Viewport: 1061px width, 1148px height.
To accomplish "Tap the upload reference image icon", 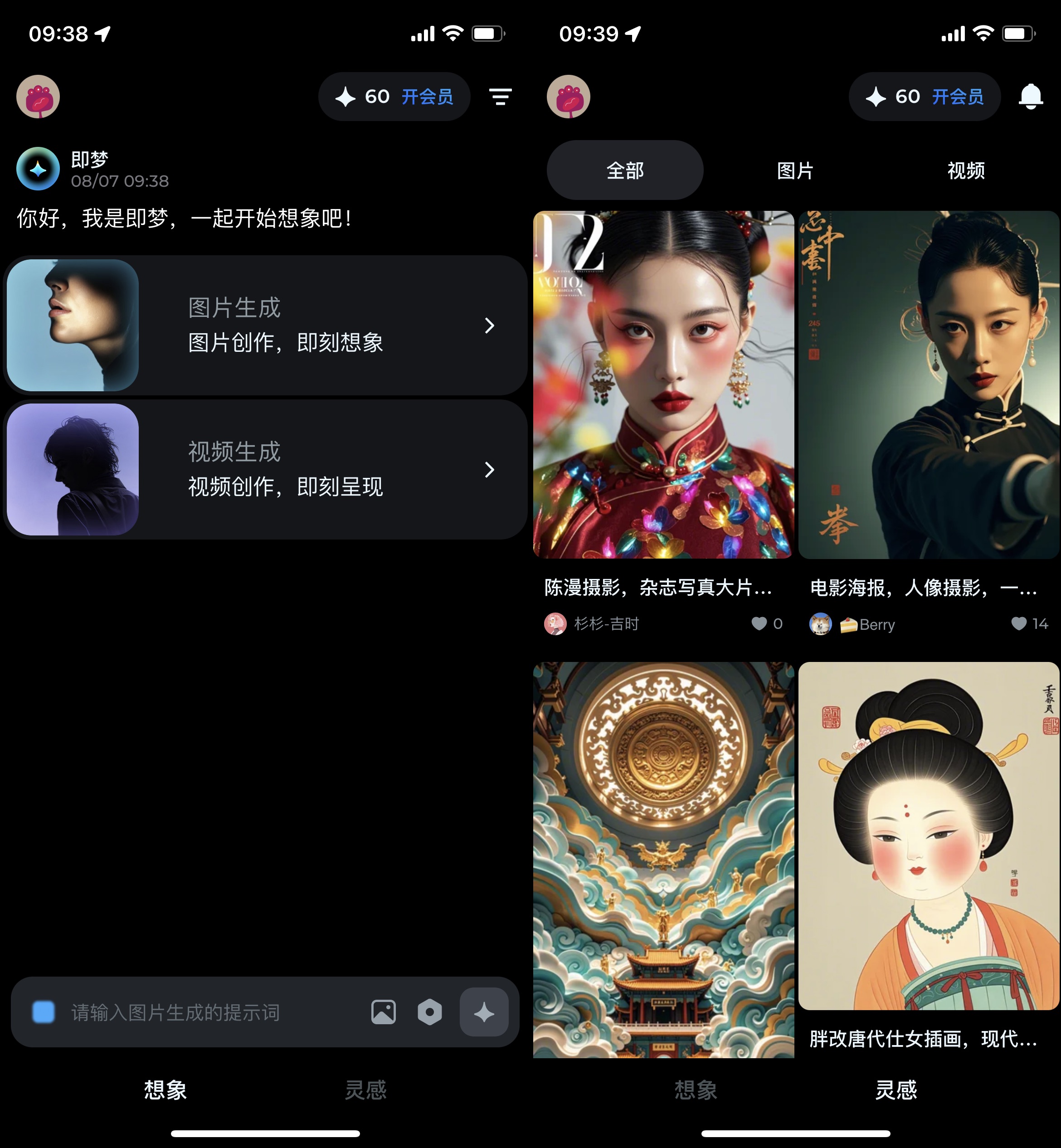I will pos(383,1012).
